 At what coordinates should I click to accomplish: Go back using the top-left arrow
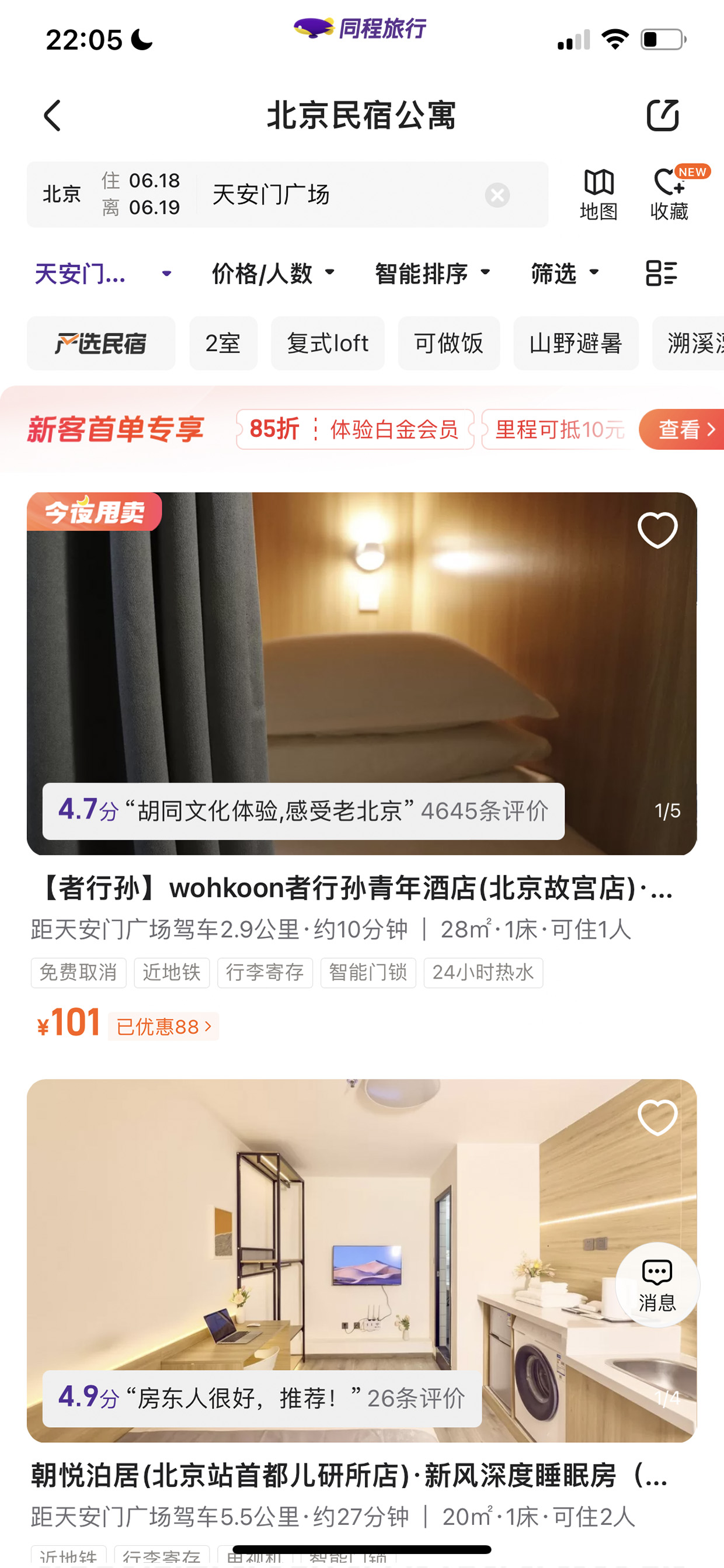tap(53, 116)
